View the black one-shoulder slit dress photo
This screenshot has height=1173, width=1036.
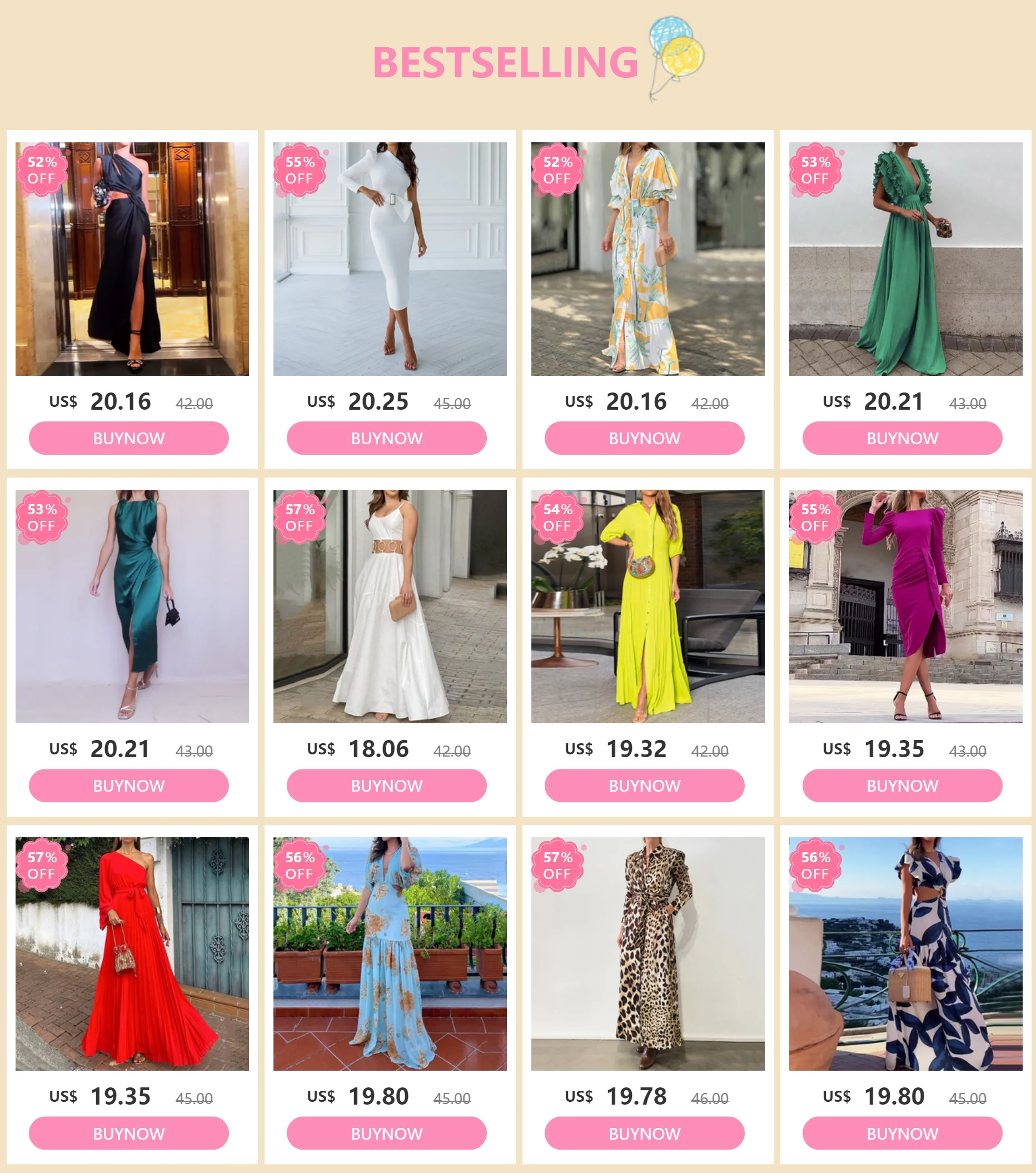132,259
